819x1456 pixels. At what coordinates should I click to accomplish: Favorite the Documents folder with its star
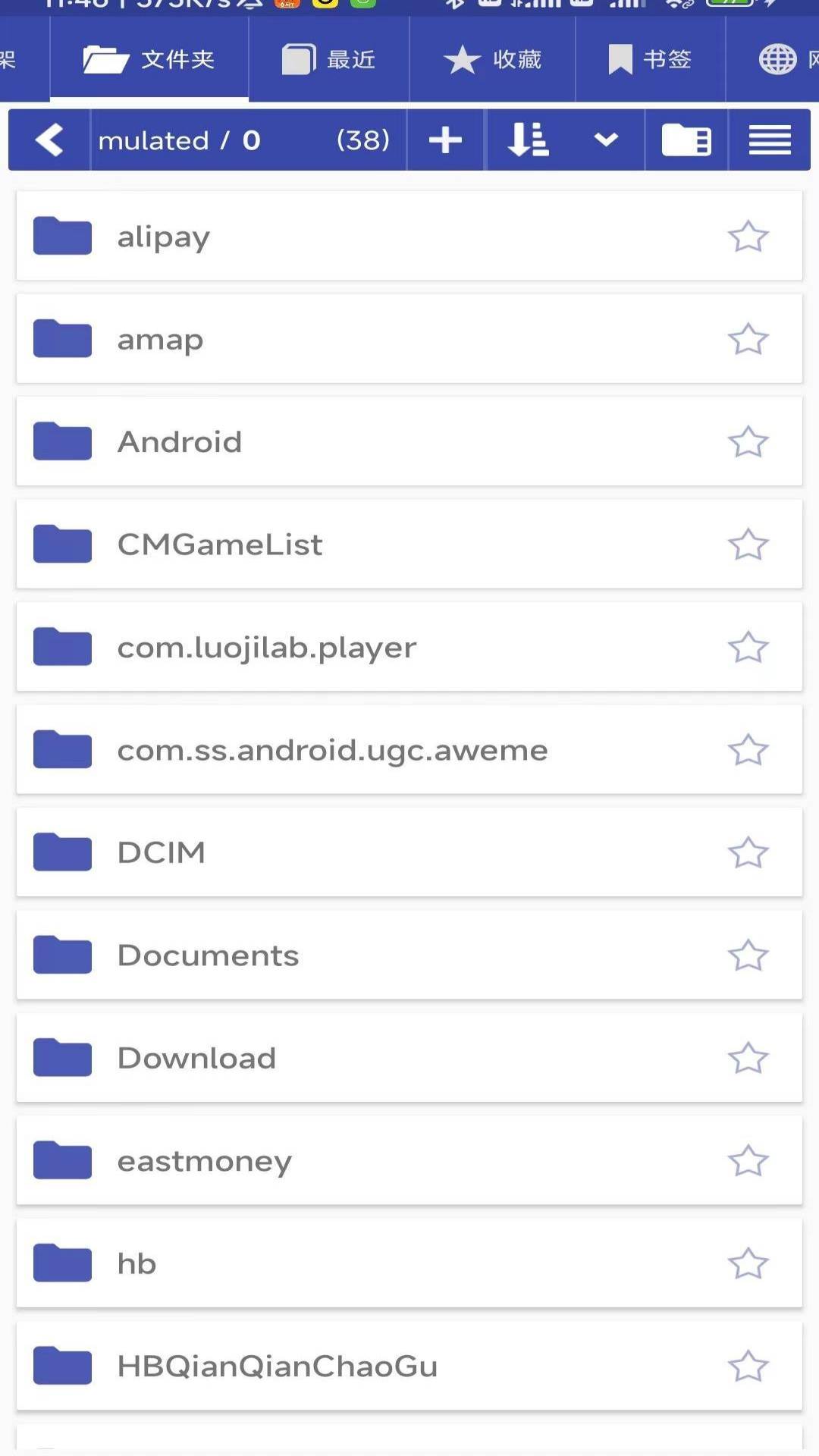click(x=748, y=955)
